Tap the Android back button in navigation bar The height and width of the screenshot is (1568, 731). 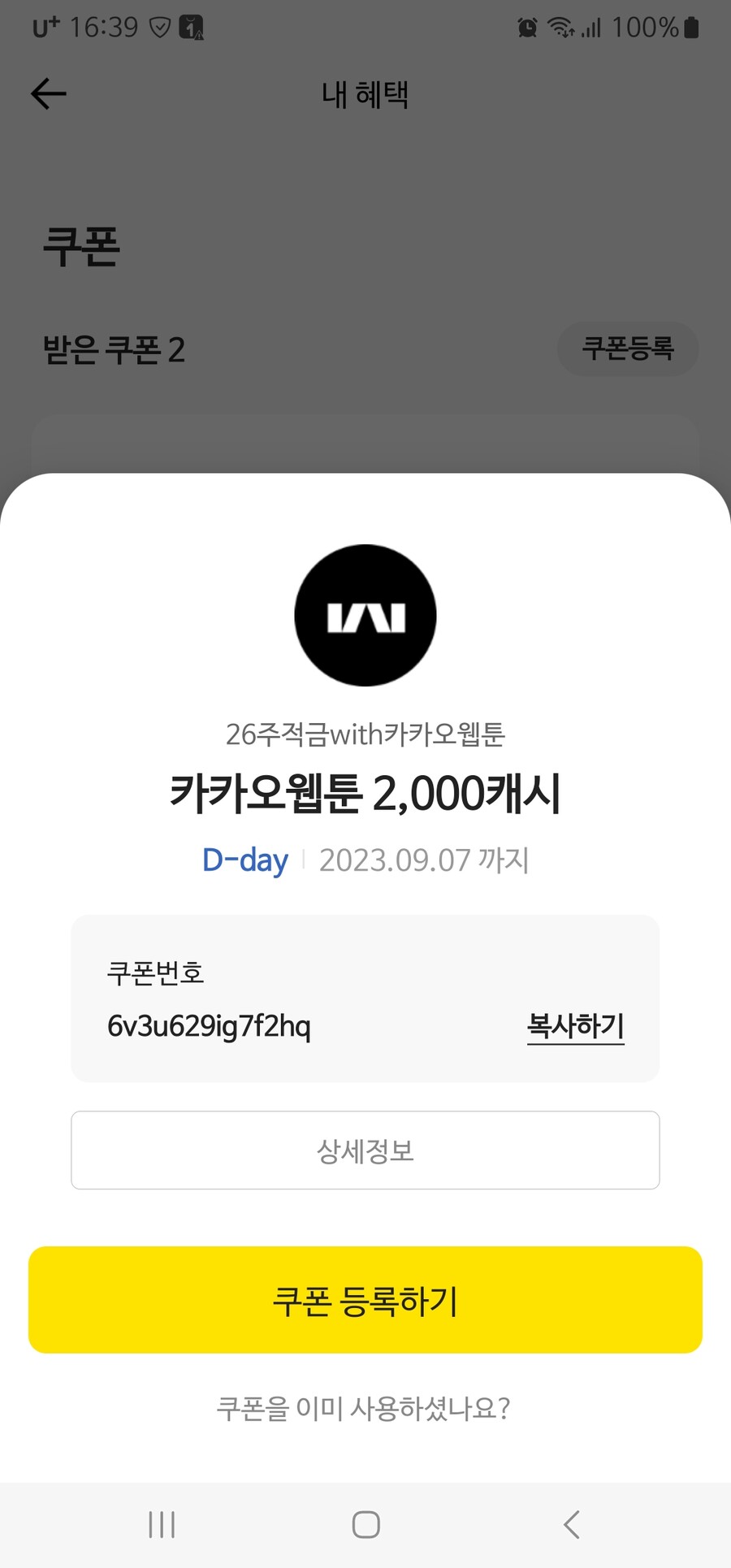coord(570,1525)
